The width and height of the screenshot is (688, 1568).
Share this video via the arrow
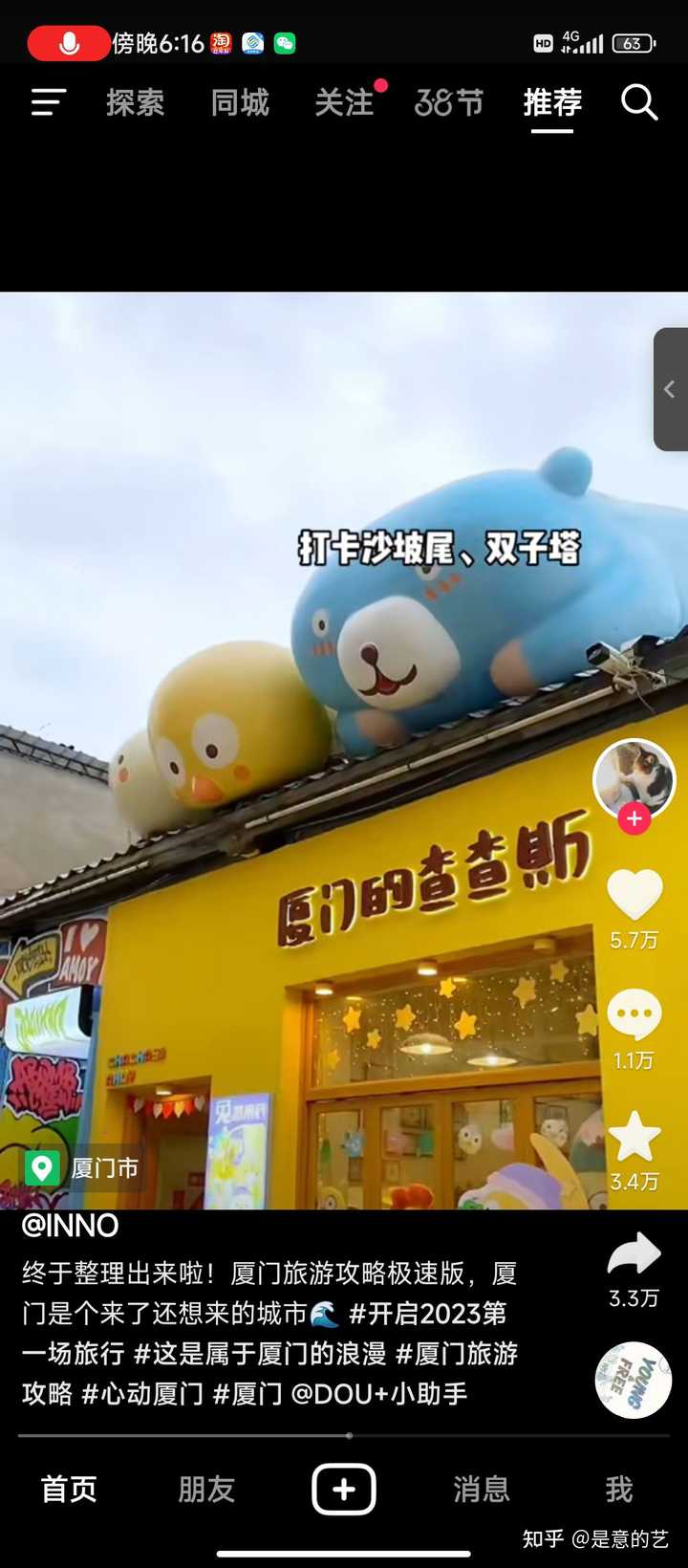pyautogui.click(x=634, y=1254)
